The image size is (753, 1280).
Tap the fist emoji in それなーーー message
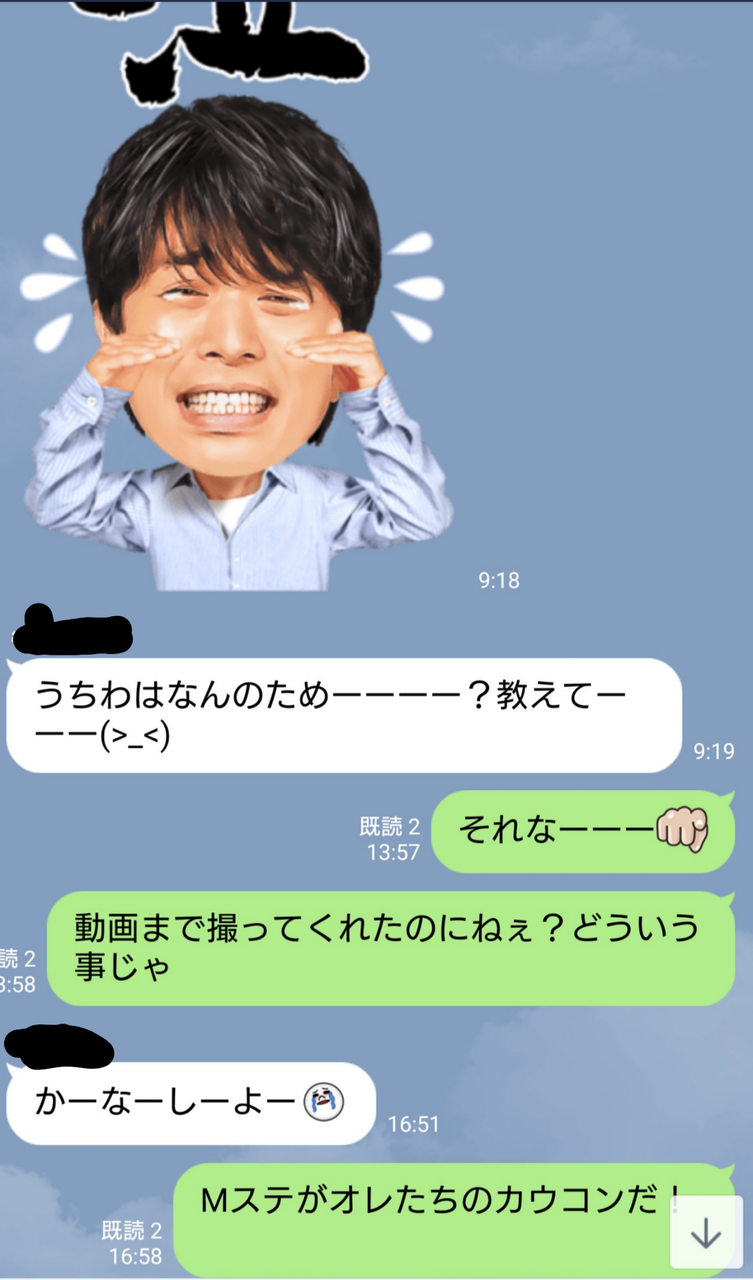pyautogui.click(x=681, y=831)
